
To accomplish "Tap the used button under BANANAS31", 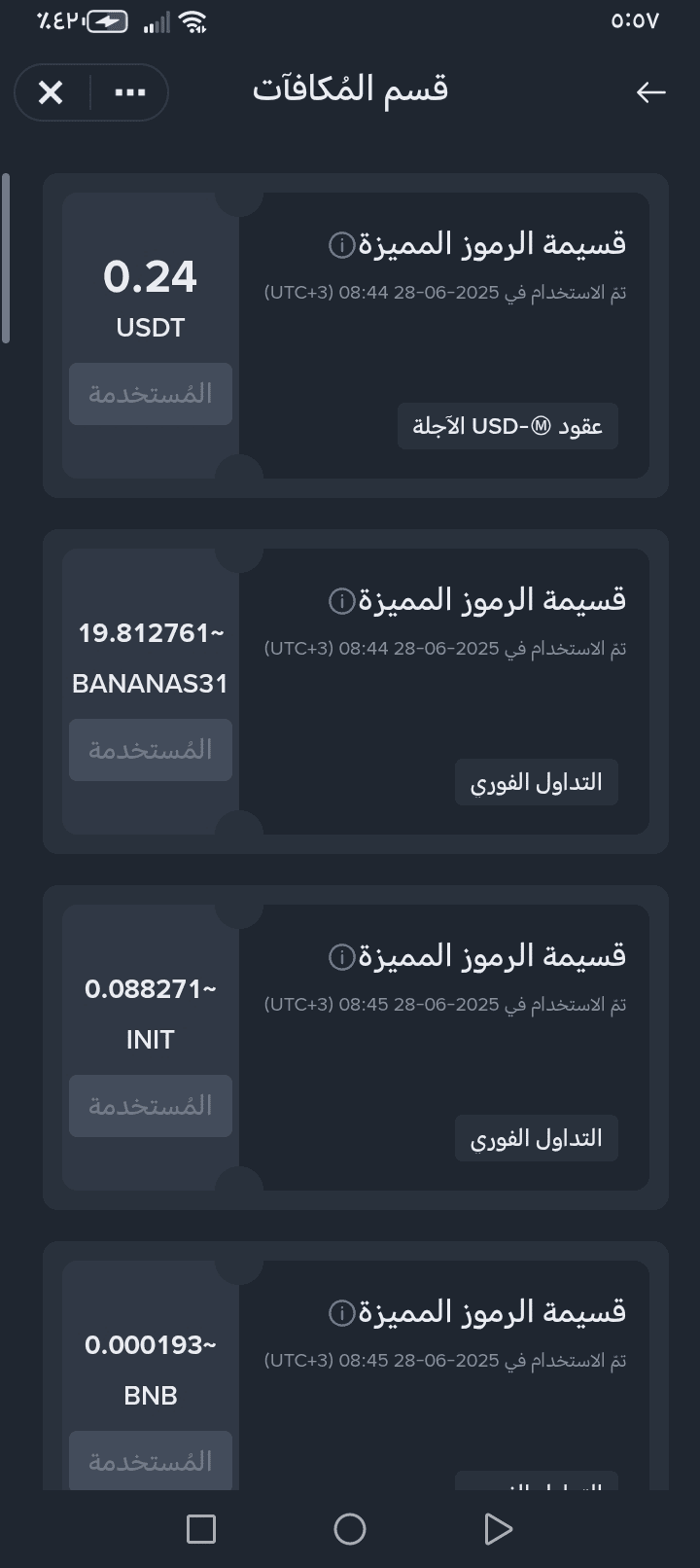I will [151, 750].
